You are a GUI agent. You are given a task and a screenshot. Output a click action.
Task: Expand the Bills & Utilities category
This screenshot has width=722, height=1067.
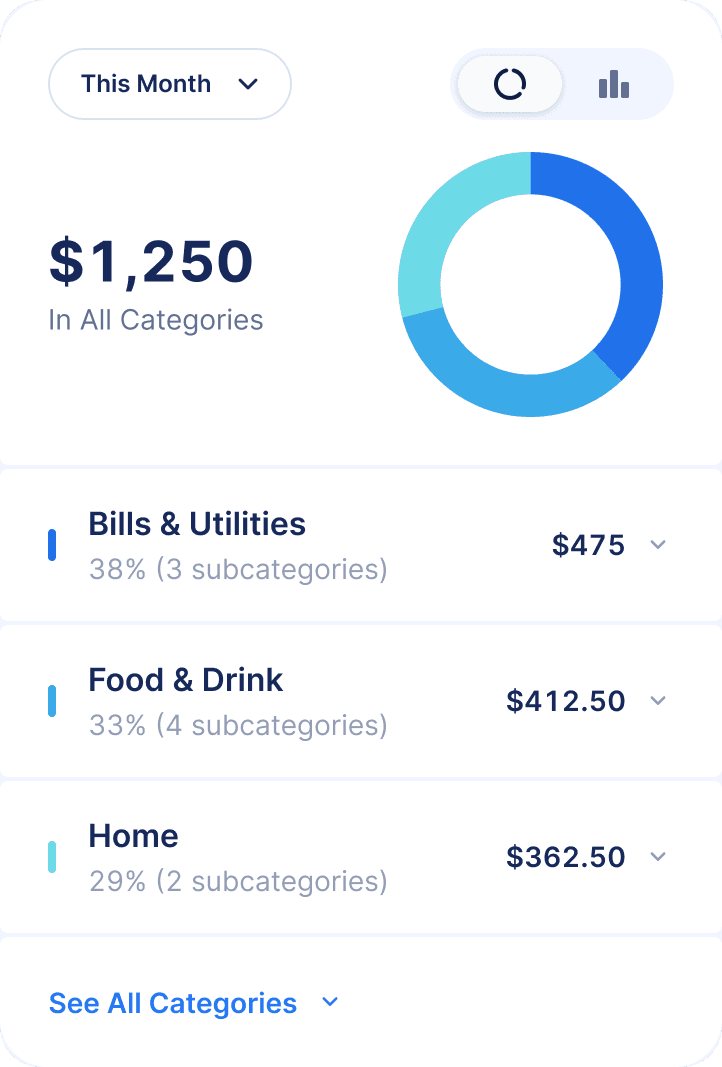pyautogui.click(x=657, y=545)
